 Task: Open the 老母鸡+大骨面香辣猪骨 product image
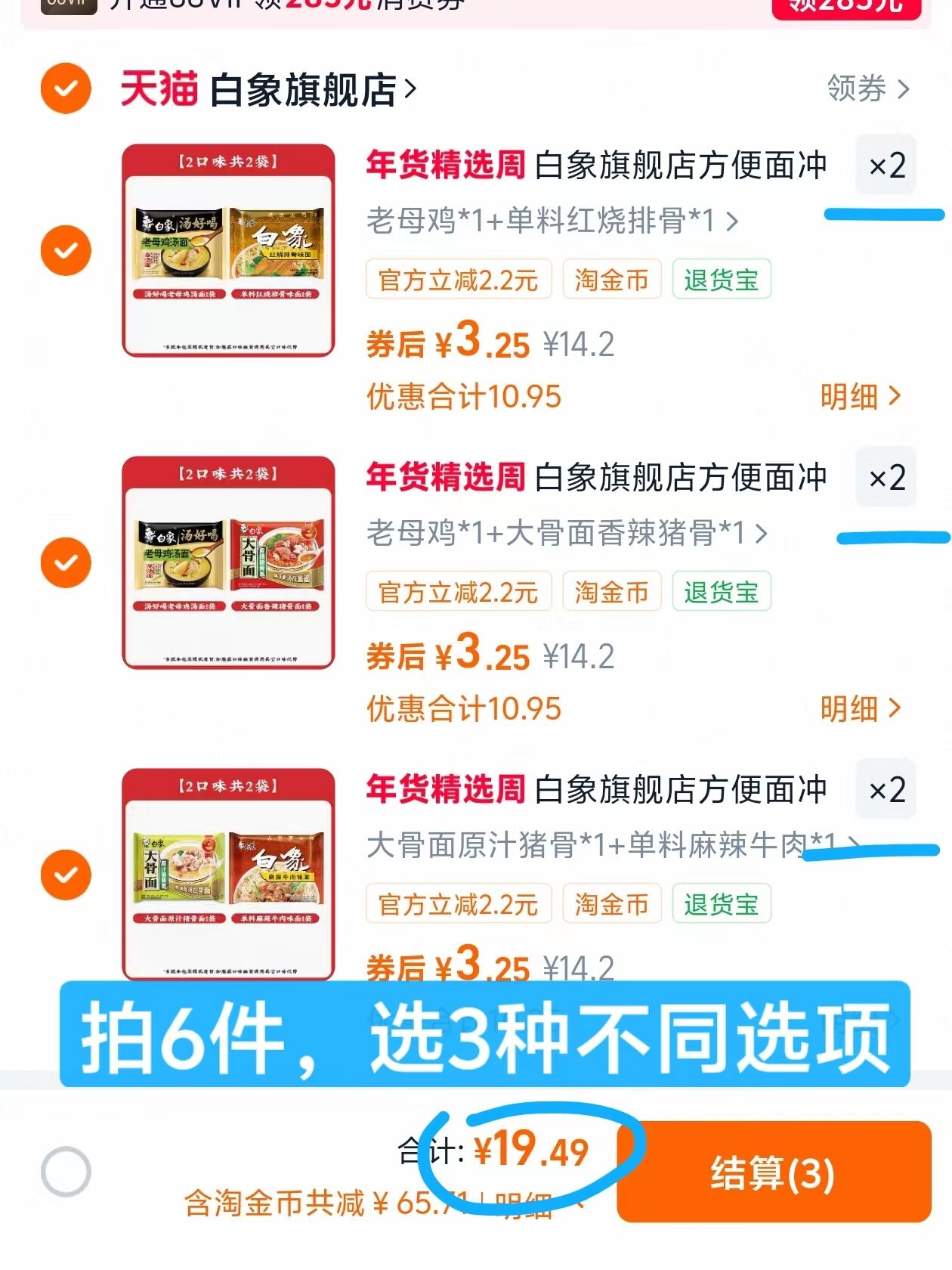pos(228,562)
